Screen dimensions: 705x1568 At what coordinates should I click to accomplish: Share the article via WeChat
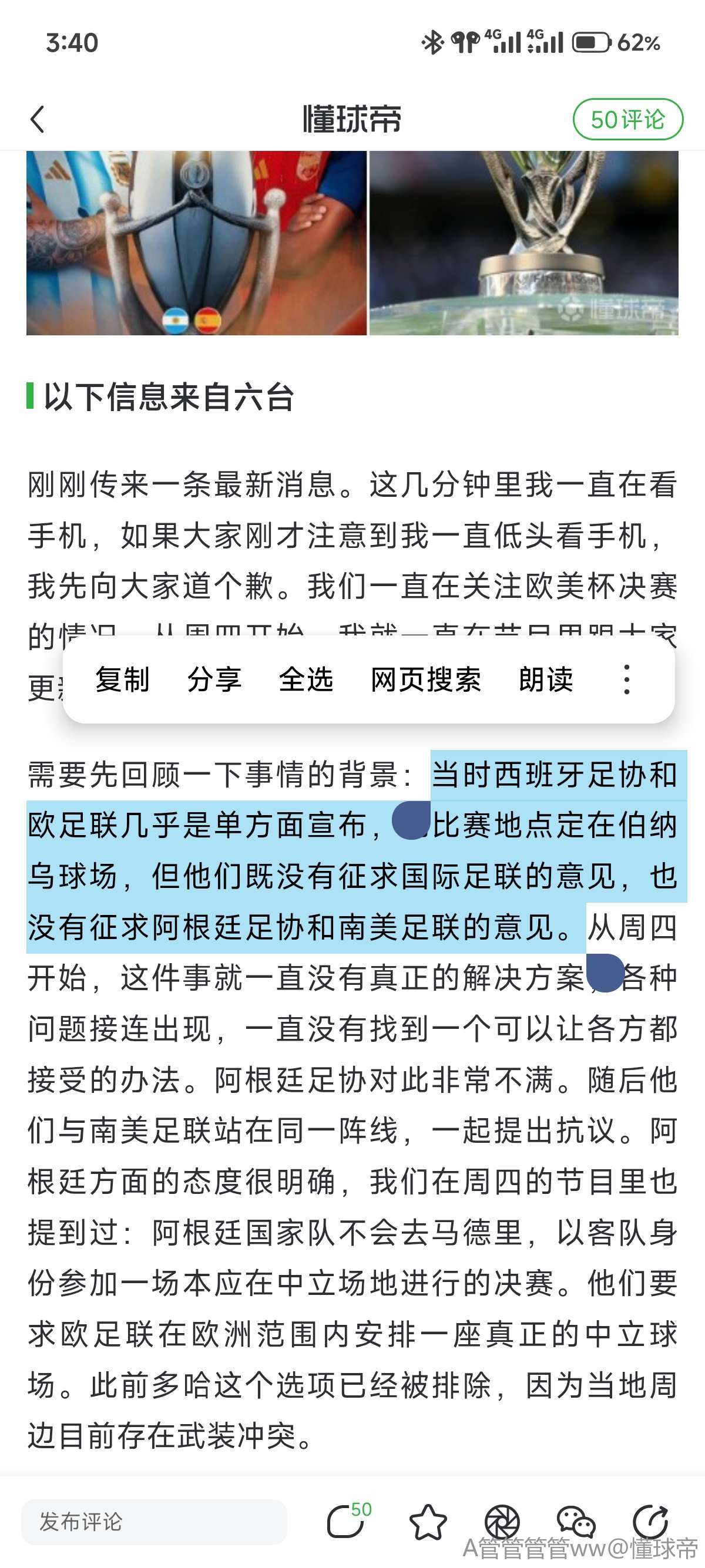click(x=576, y=1521)
